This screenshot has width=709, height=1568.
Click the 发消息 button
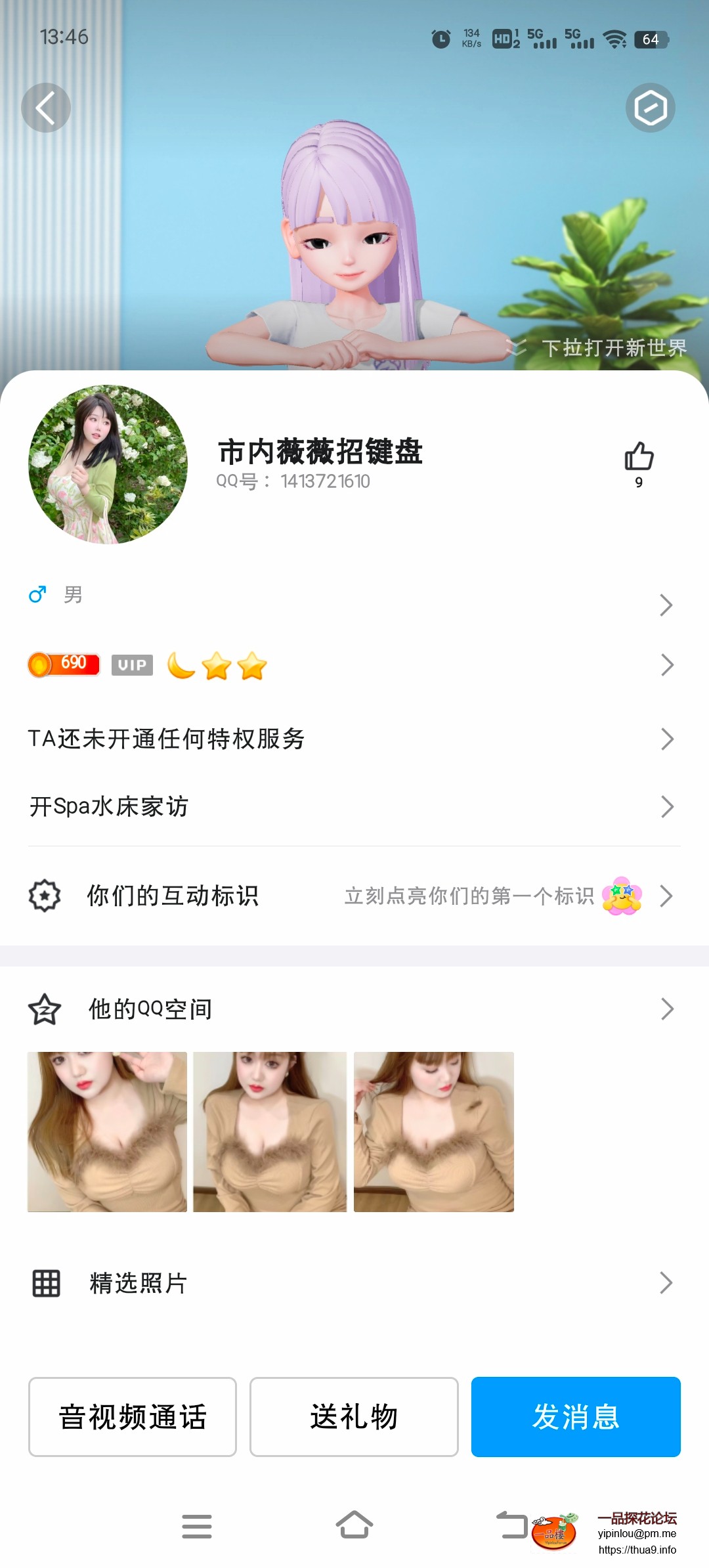tap(576, 1418)
